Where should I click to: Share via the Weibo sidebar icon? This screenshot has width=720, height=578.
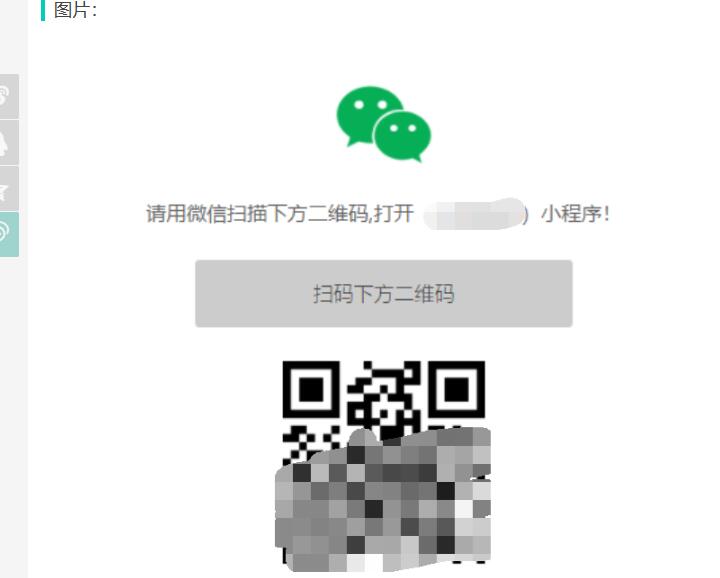[8, 96]
